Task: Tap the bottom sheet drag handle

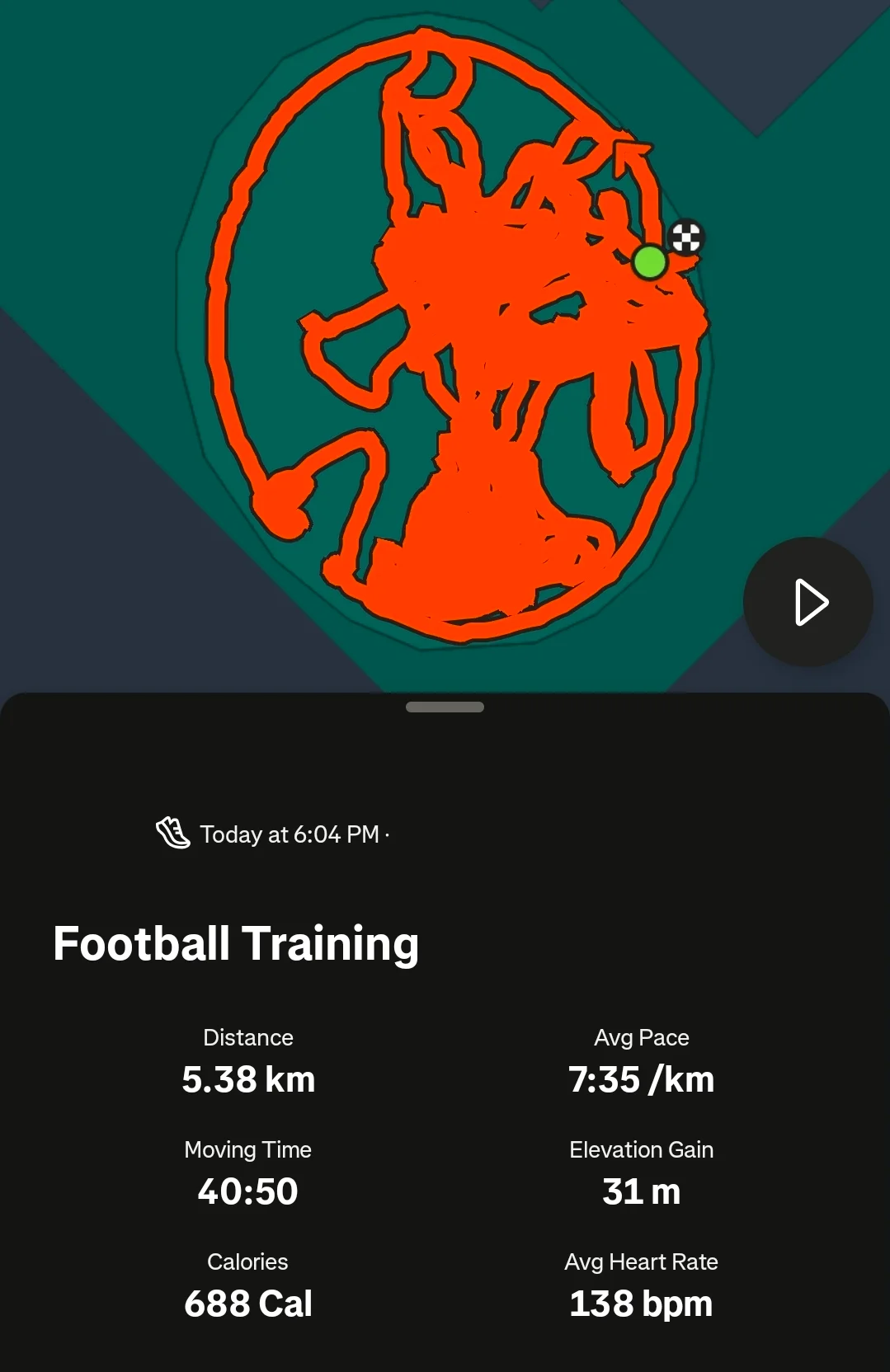Action: tap(445, 707)
